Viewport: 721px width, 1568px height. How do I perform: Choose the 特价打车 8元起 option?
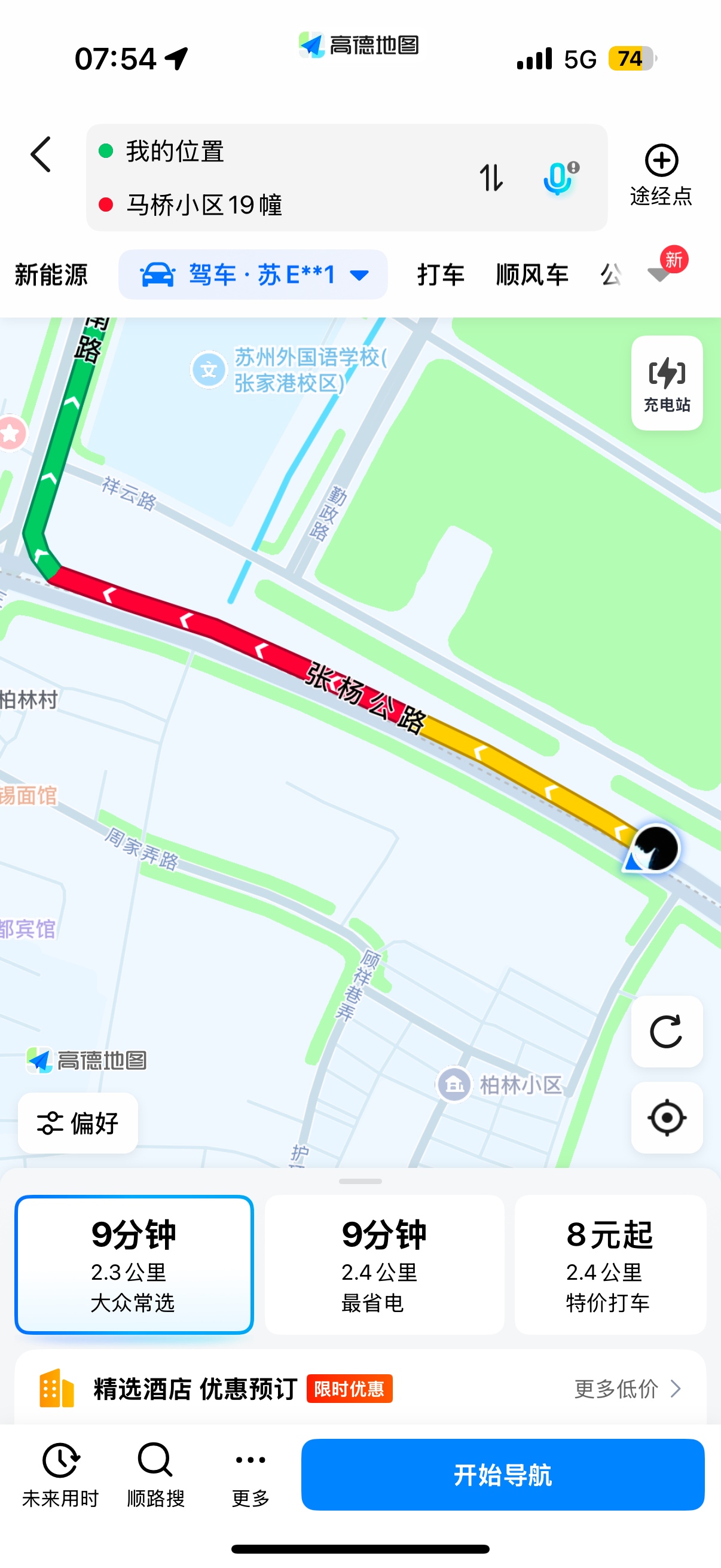click(x=610, y=1264)
